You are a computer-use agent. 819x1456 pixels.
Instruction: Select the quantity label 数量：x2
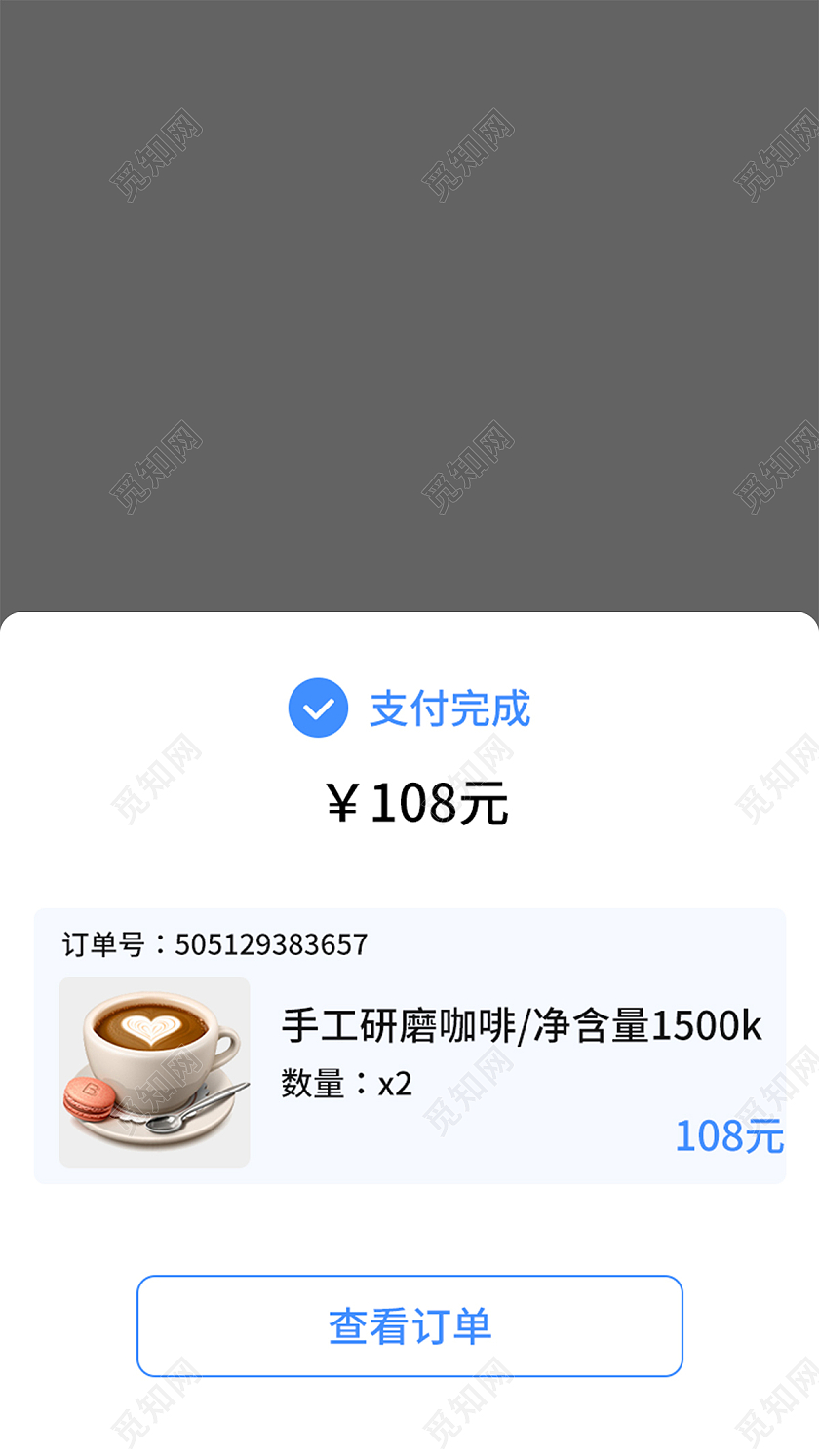[x=346, y=1082]
